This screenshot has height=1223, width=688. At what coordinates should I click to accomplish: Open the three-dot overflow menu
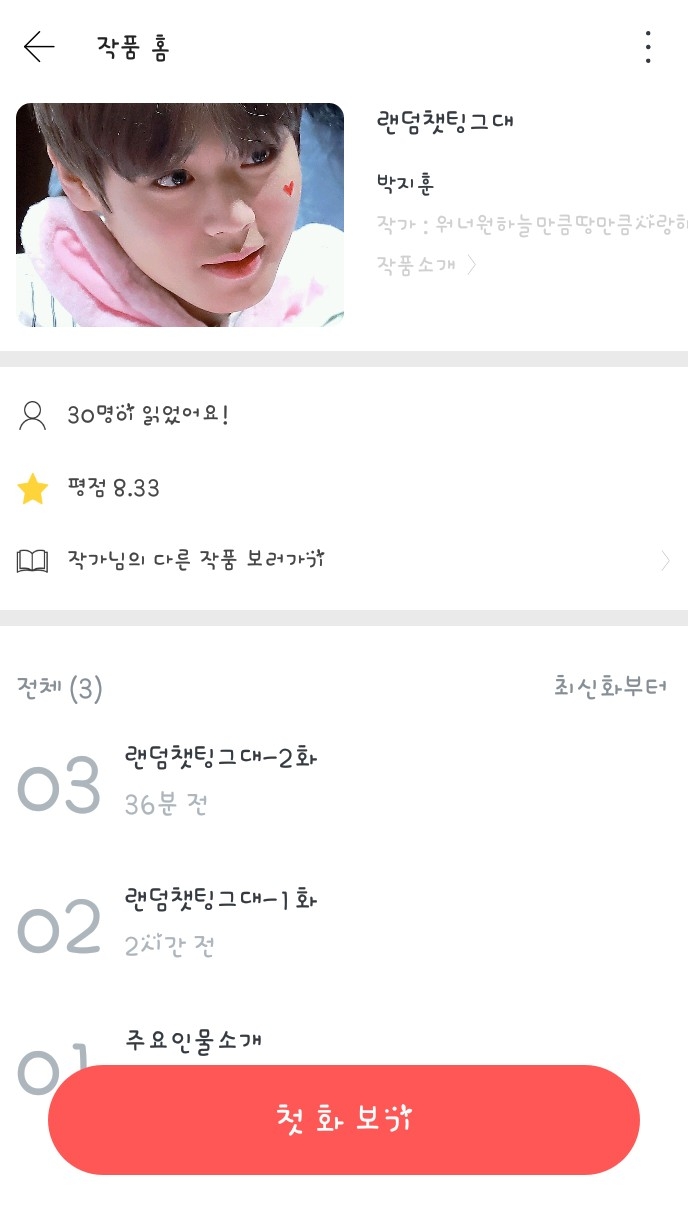648,47
